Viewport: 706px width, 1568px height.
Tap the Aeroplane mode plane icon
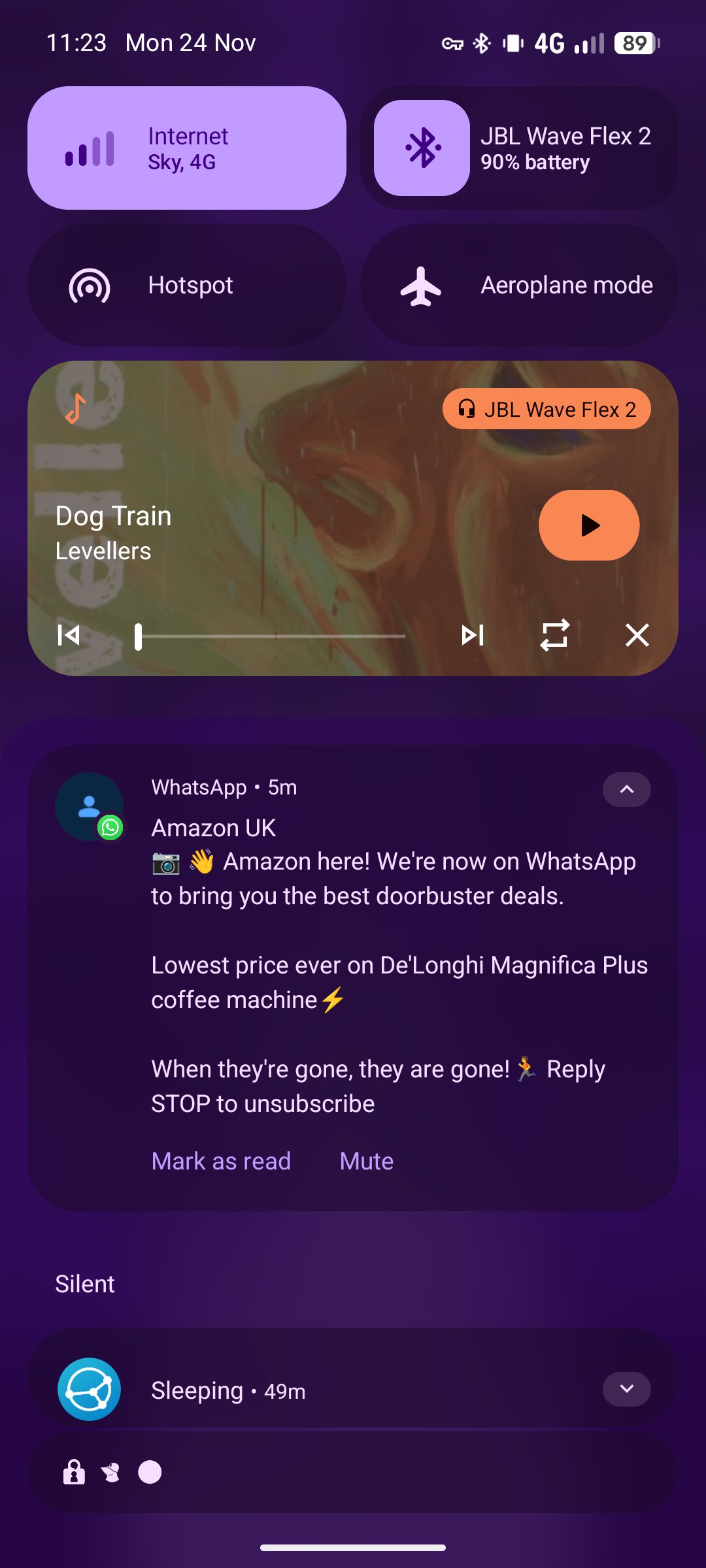coord(422,284)
